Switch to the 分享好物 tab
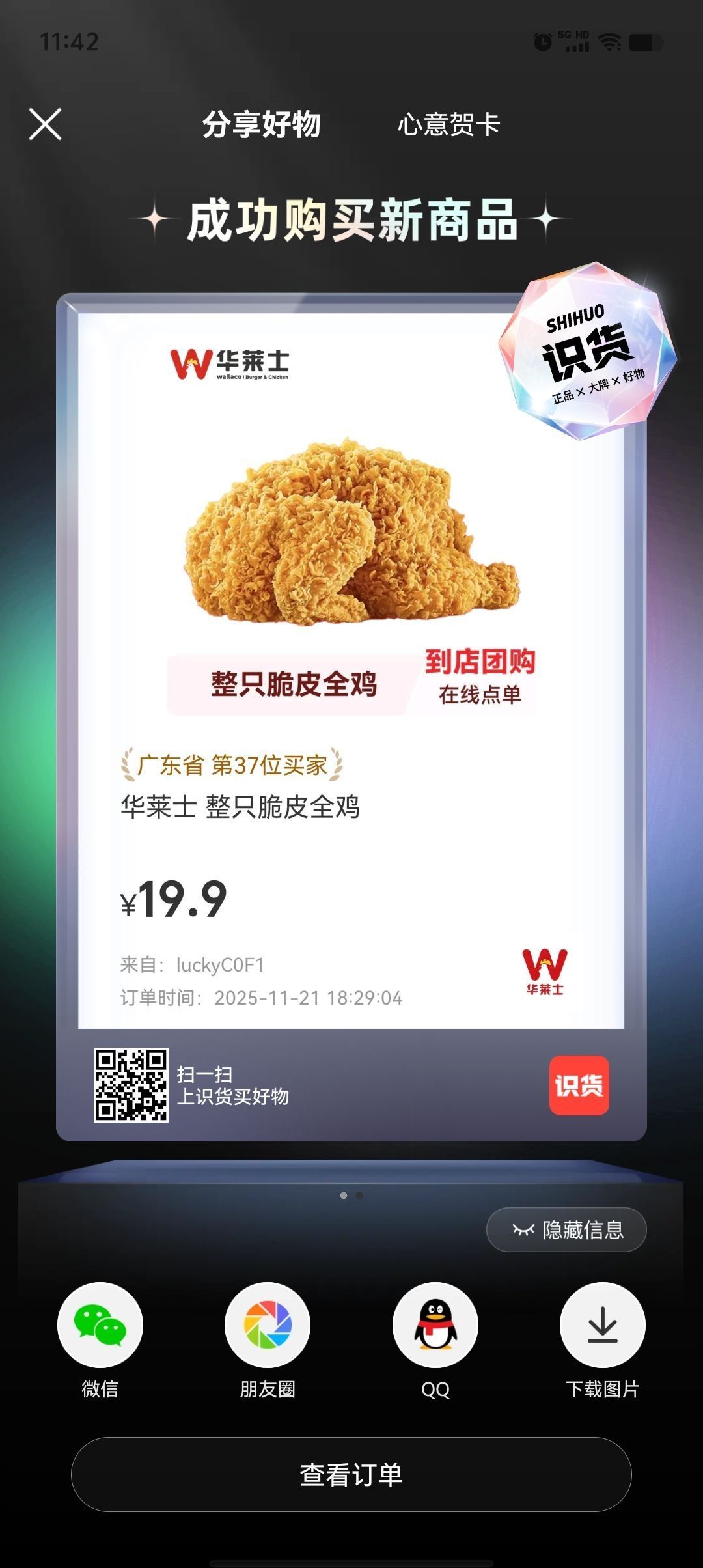This screenshot has height=1568, width=703. click(261, 124)
